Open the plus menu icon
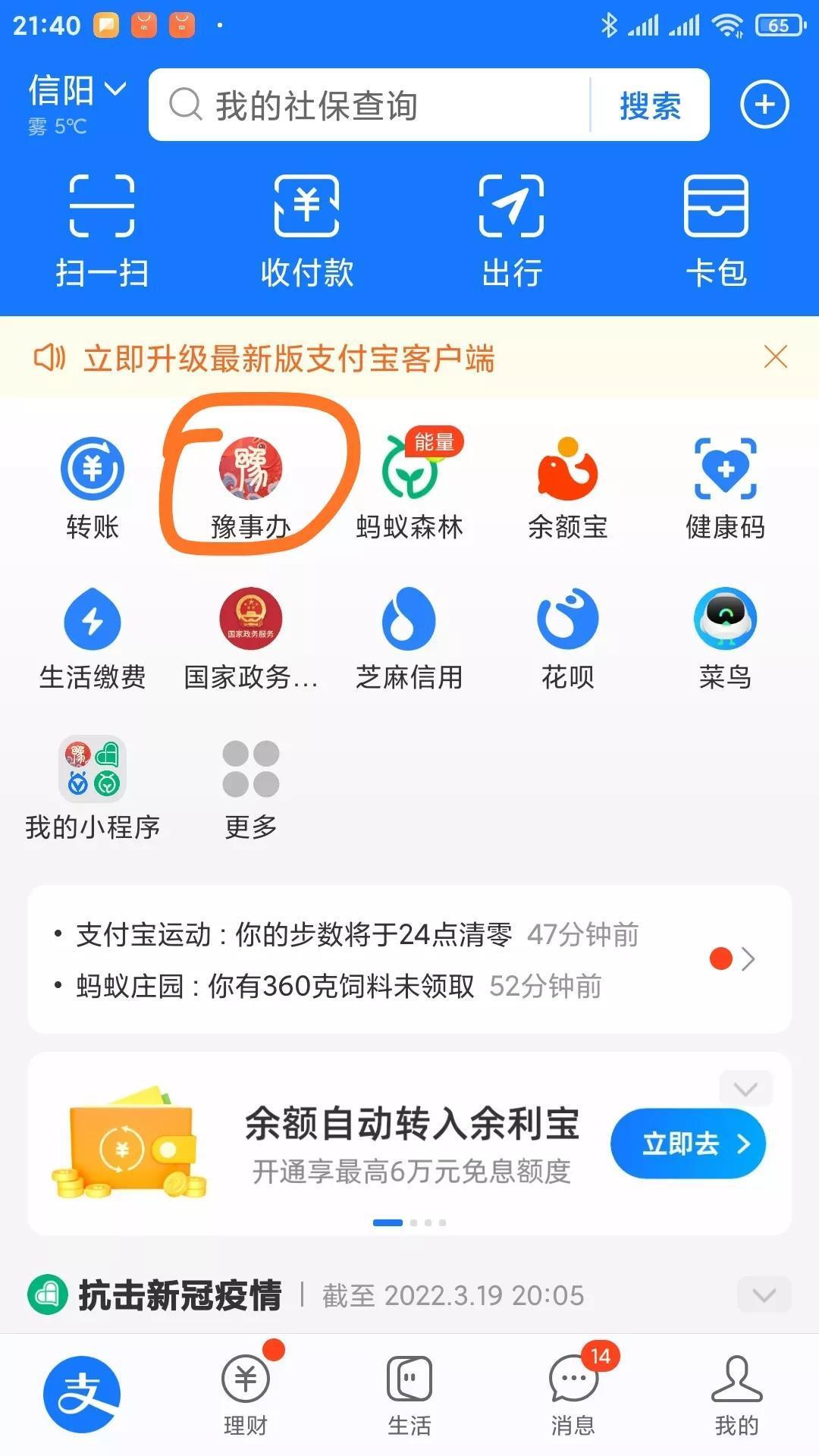 [x=764, y=105]
